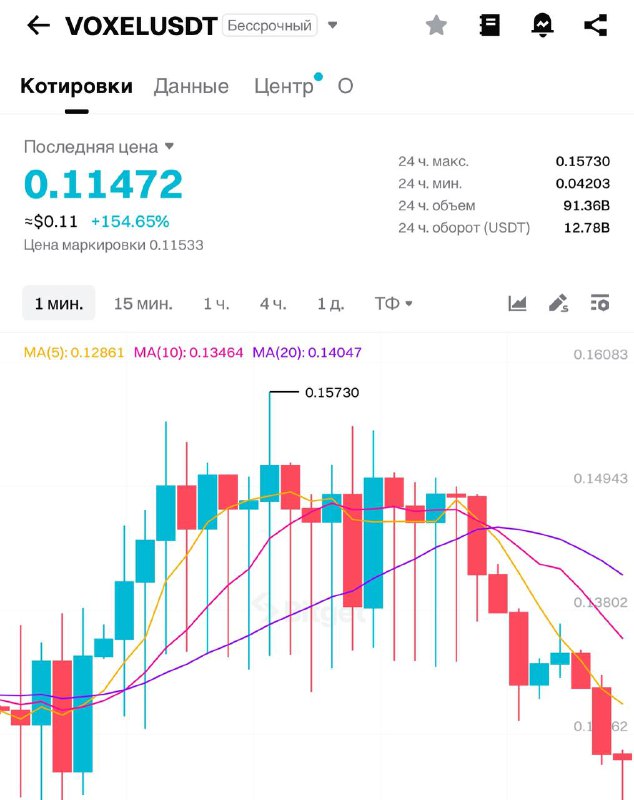634x800 pixels.
Task: Select the 1 д. timeframe
Action: [x=331, y=304]
